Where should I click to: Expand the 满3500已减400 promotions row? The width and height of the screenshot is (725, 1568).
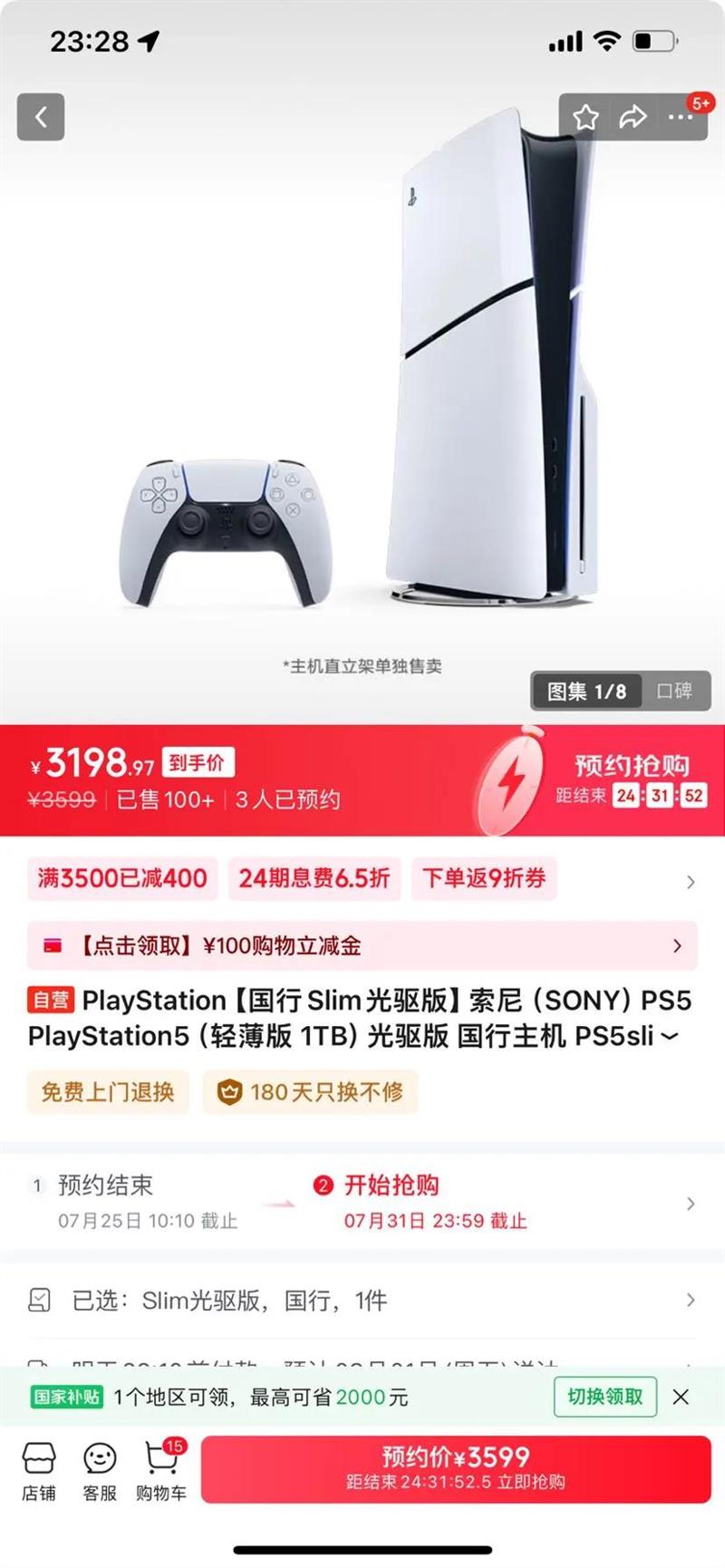pyautogui.click(x=122, y=878)
